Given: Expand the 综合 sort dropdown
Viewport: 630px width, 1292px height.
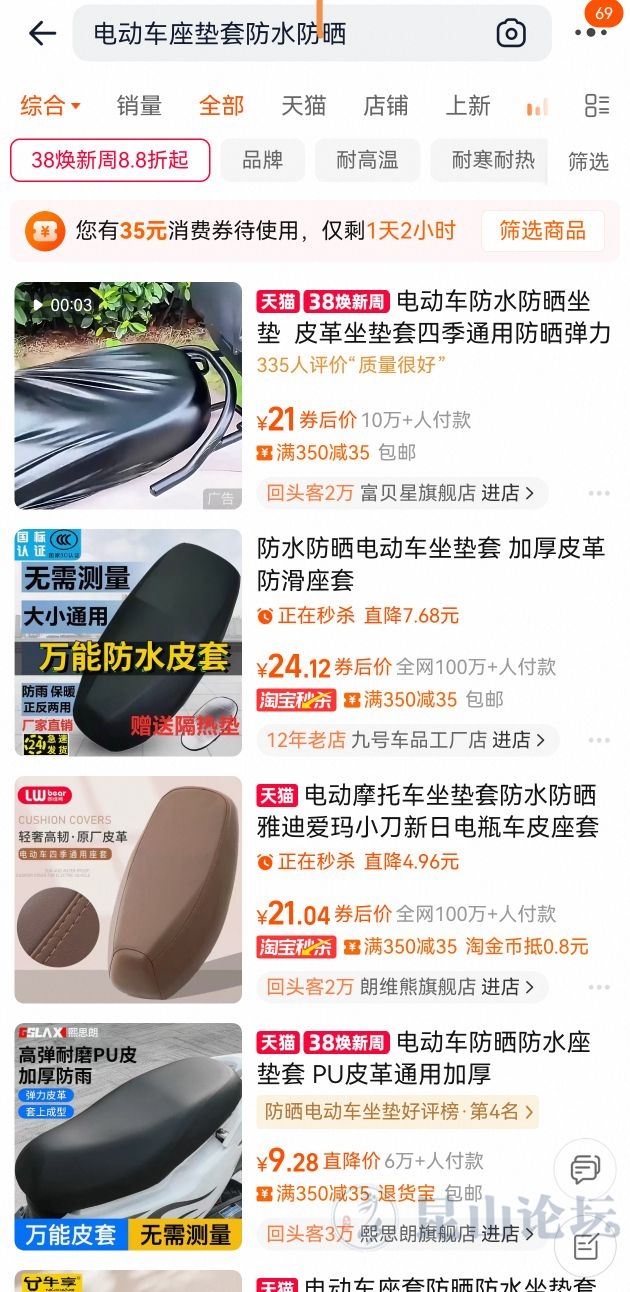Looking at the screenshot, I should pyautogui.click(x=50, y=105).
